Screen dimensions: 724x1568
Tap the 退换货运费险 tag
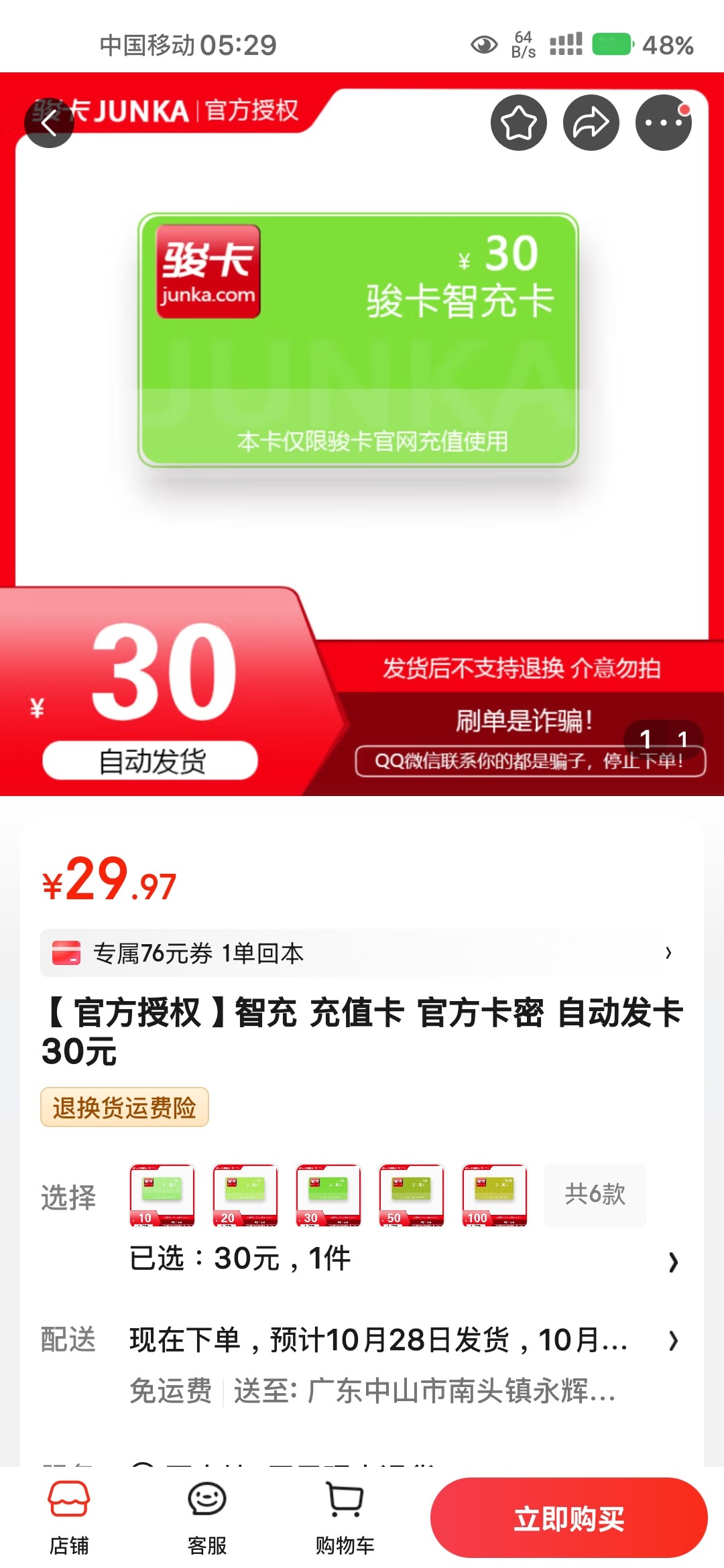click(125, 1107)
